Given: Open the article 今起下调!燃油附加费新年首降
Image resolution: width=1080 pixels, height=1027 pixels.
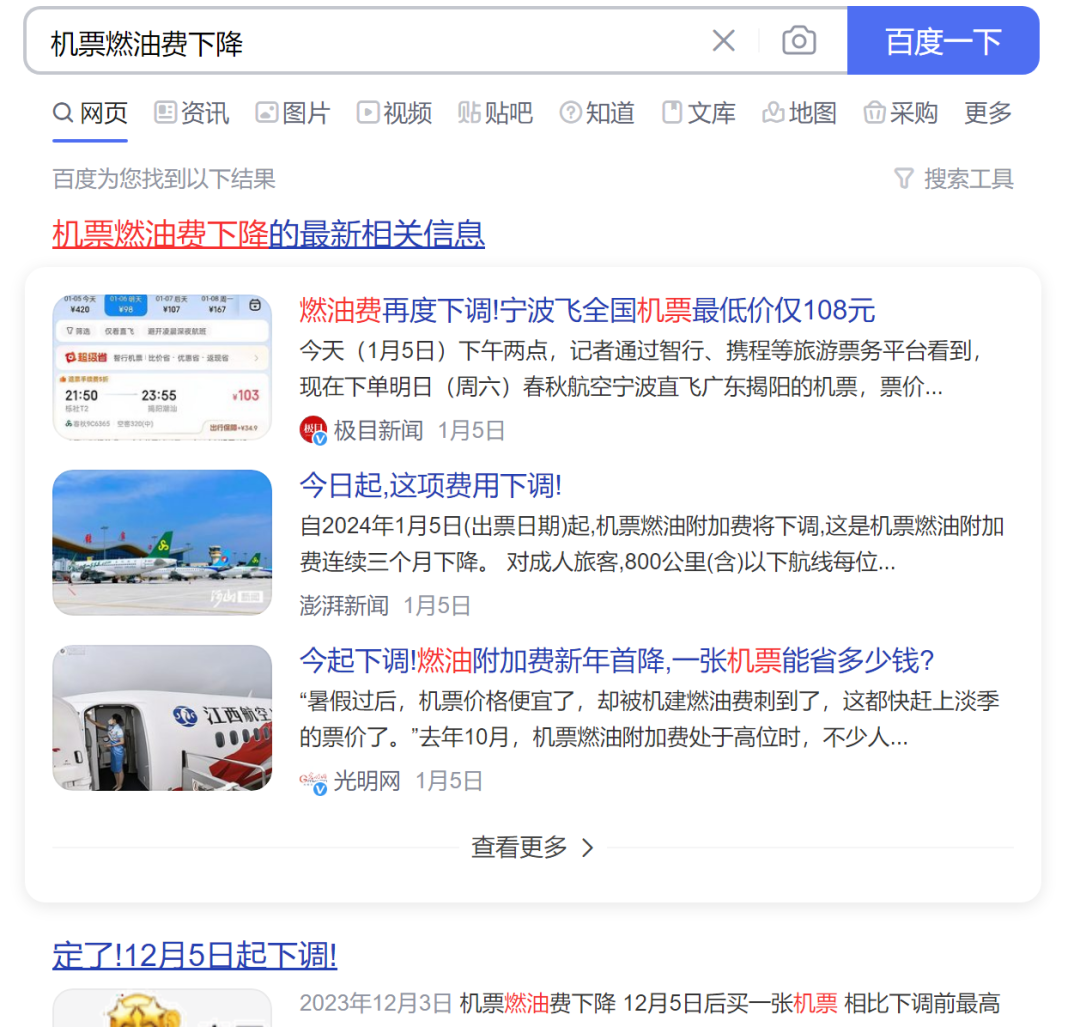Looking at the screenshot, I should point(616,661).
